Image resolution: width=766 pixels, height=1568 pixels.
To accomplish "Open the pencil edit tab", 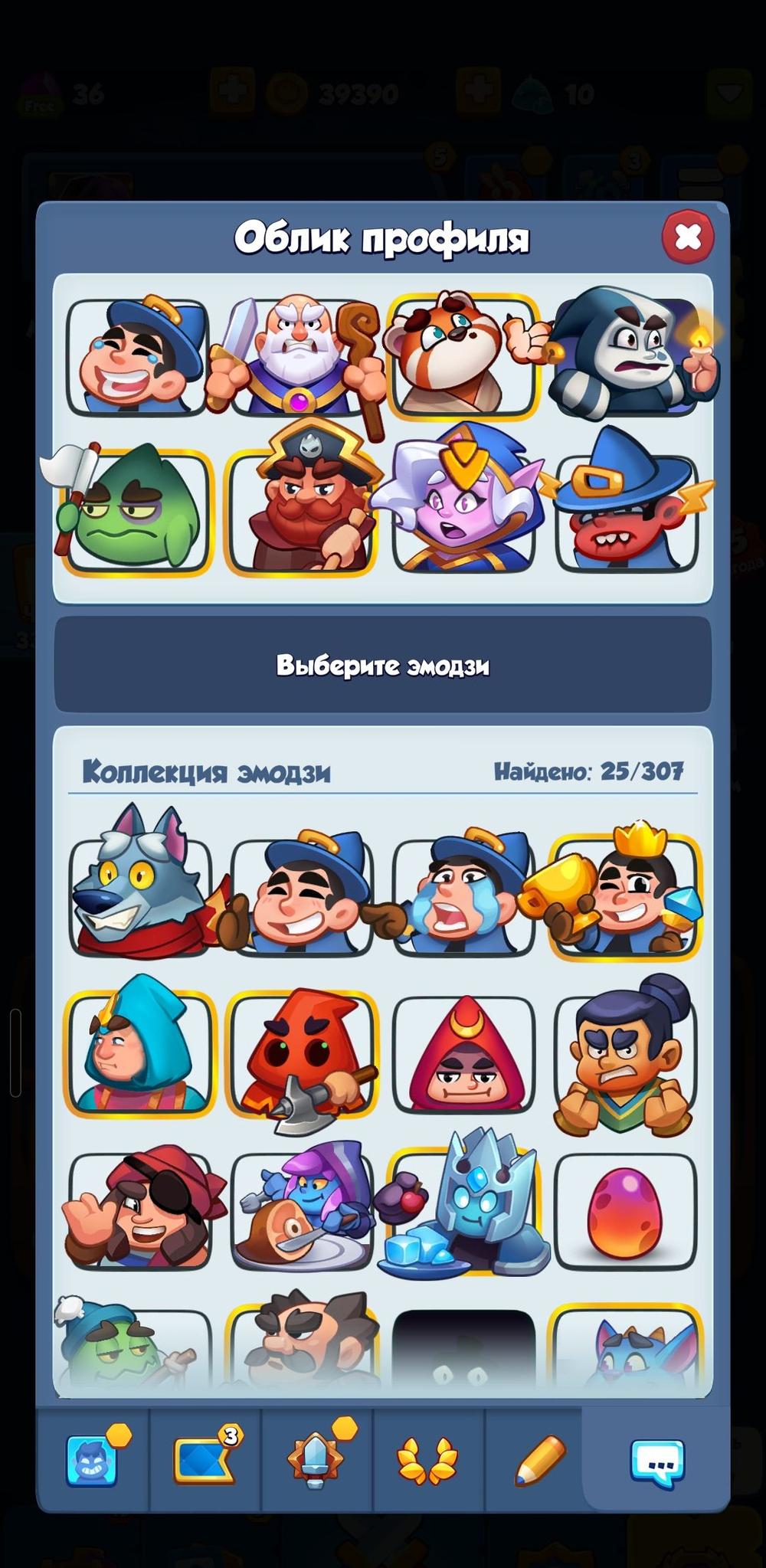I will [540, 1460].
